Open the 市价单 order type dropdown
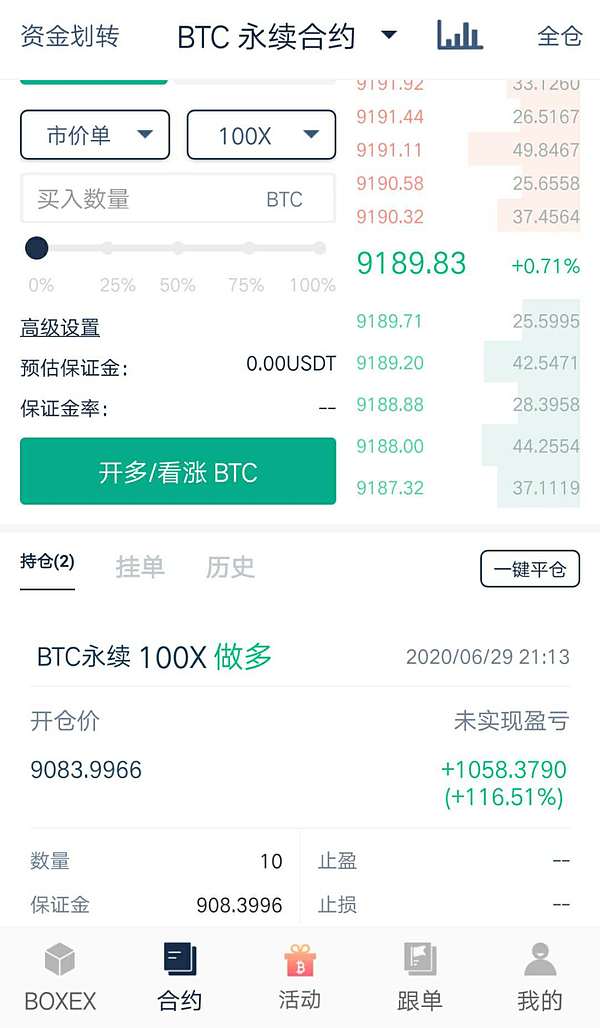 tap(96, 135)
